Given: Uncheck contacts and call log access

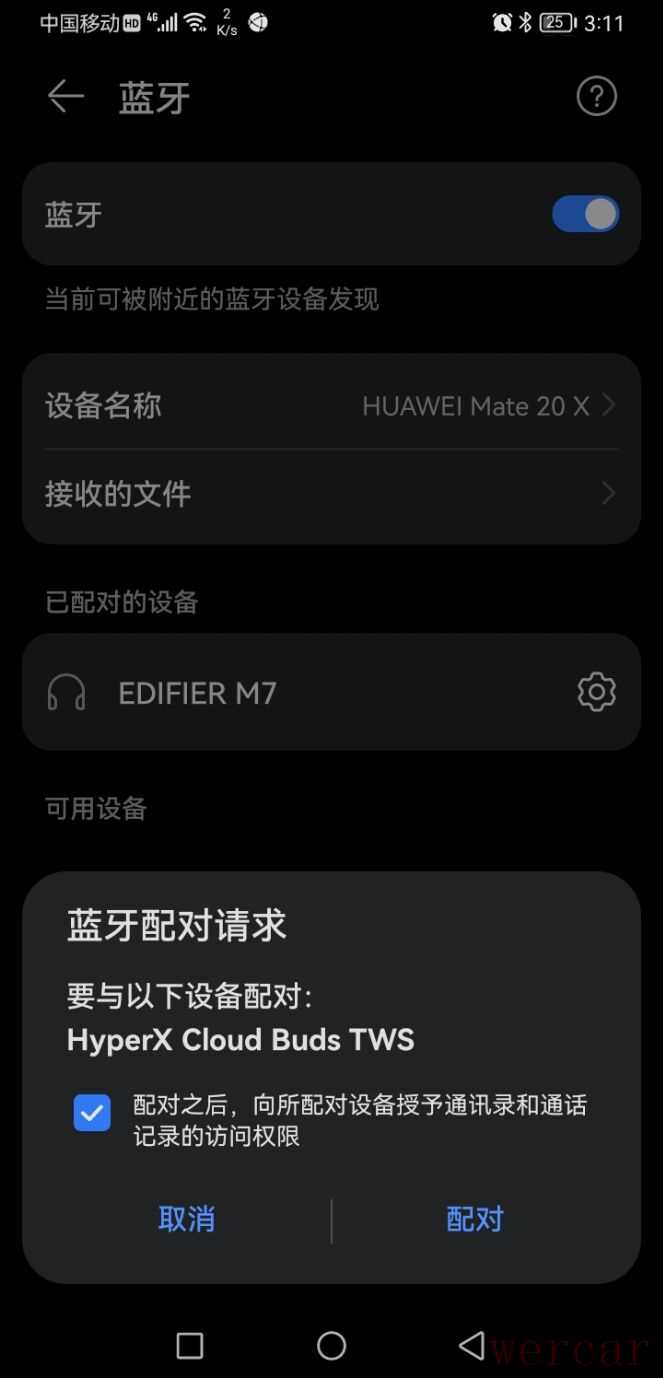Looking at the screenshot, I should click(x=92, y=1112).
